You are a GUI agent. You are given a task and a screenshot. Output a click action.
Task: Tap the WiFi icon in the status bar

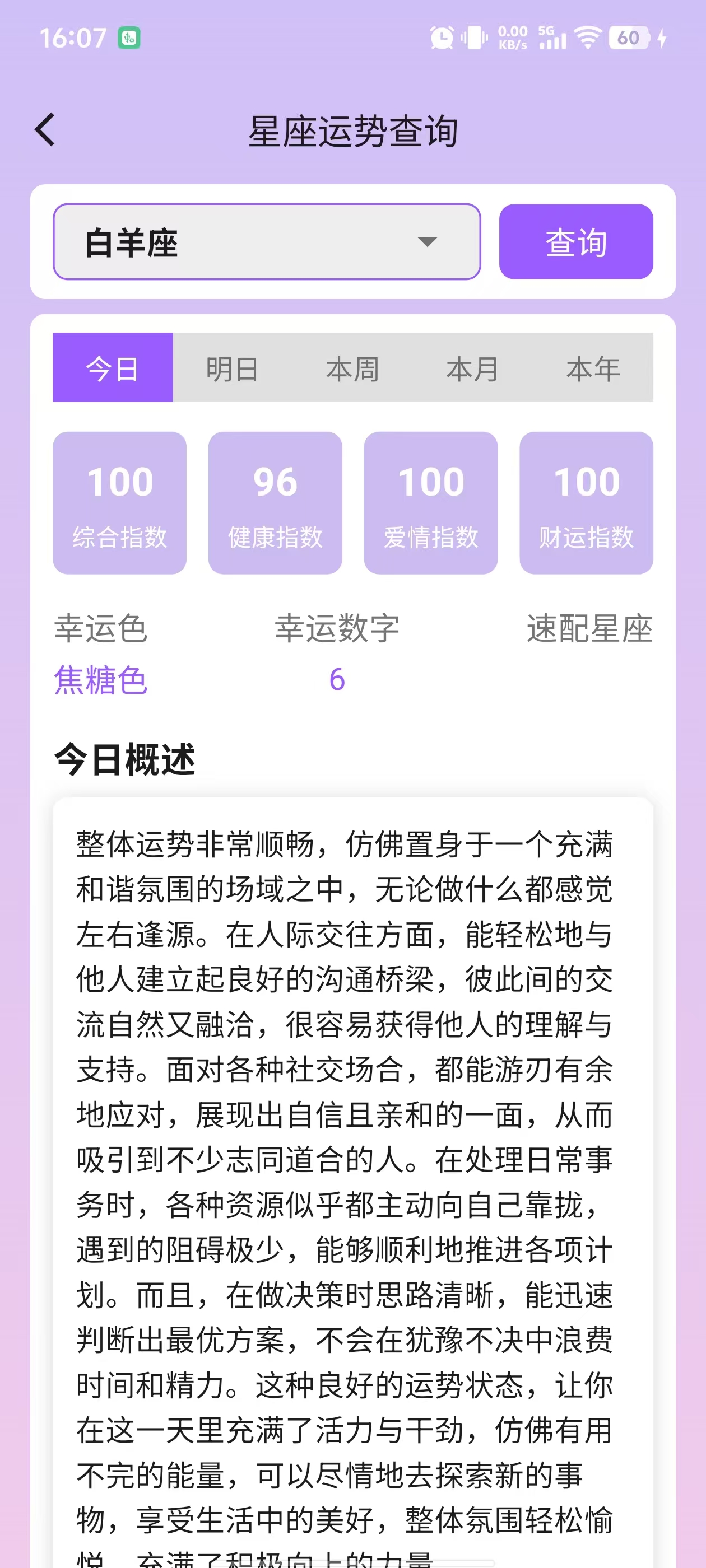click(588, 38)
